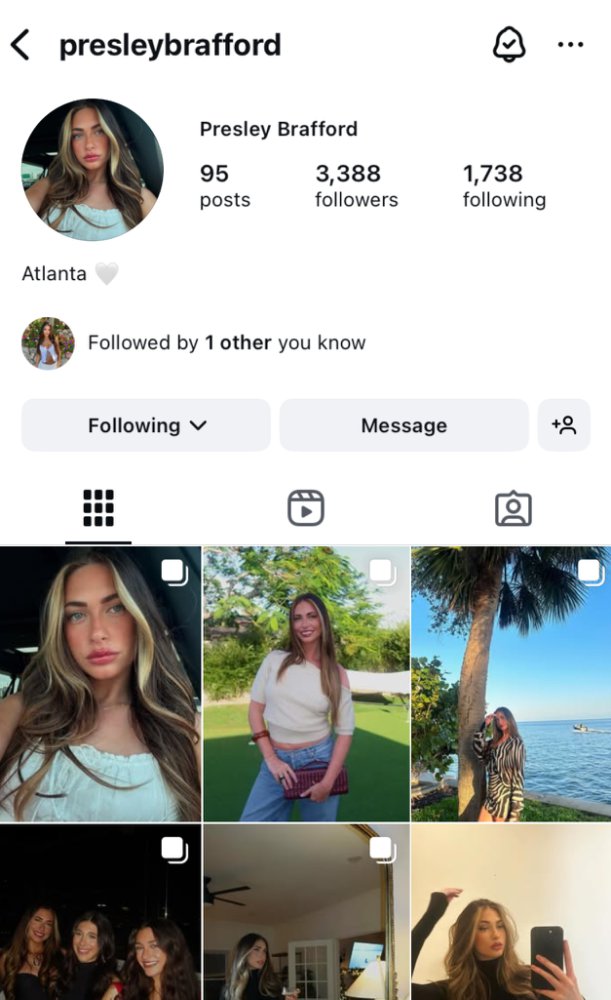Open the notifications bell for this profile
This screenshot has width=611, height=1000.
pos(509,44)
